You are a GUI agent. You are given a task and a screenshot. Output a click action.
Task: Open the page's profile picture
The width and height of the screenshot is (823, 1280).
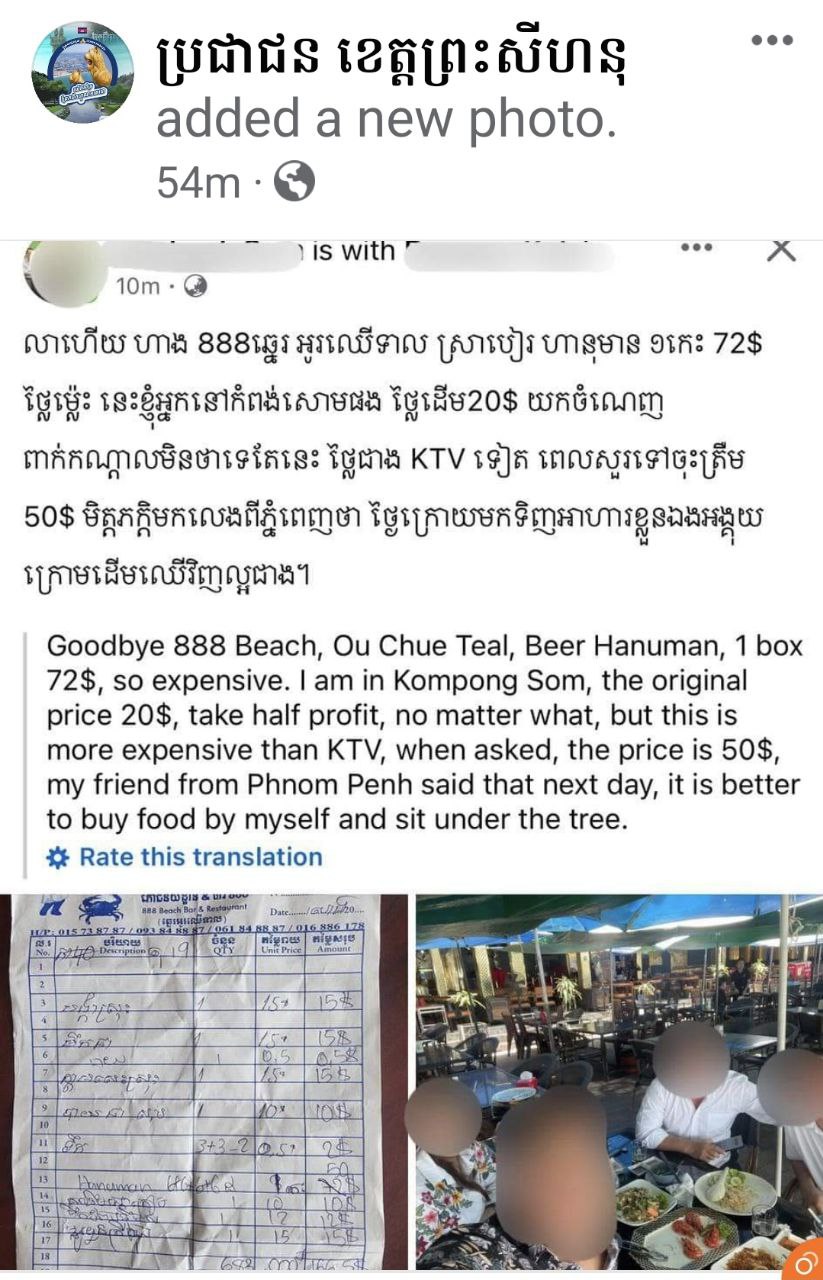pyautogui.click(x=83, y=72)
